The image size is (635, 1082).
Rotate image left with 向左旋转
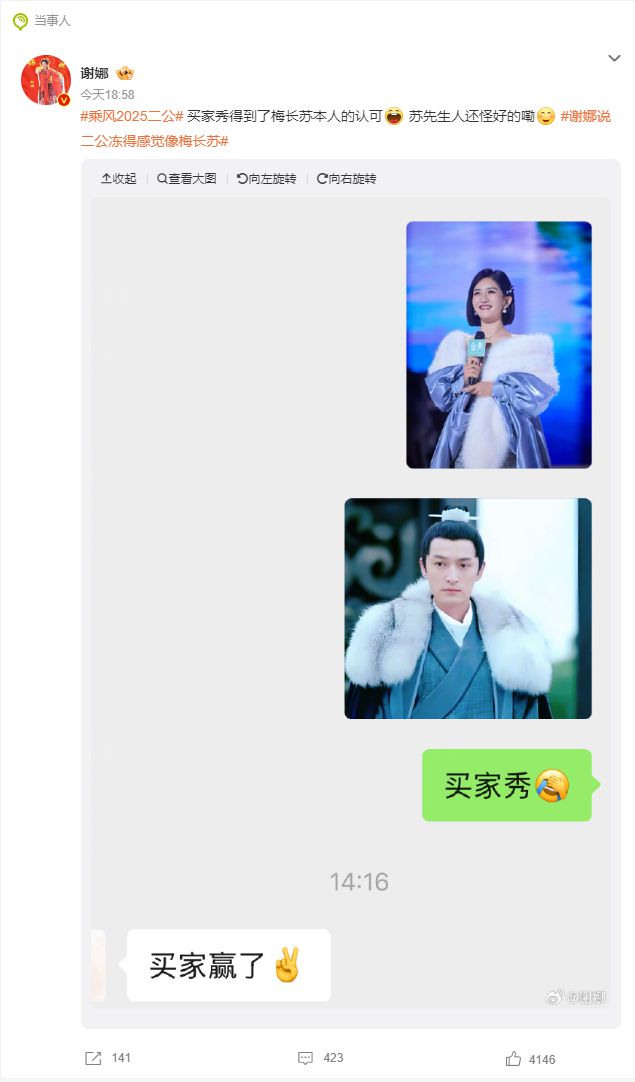pos(266,179)
